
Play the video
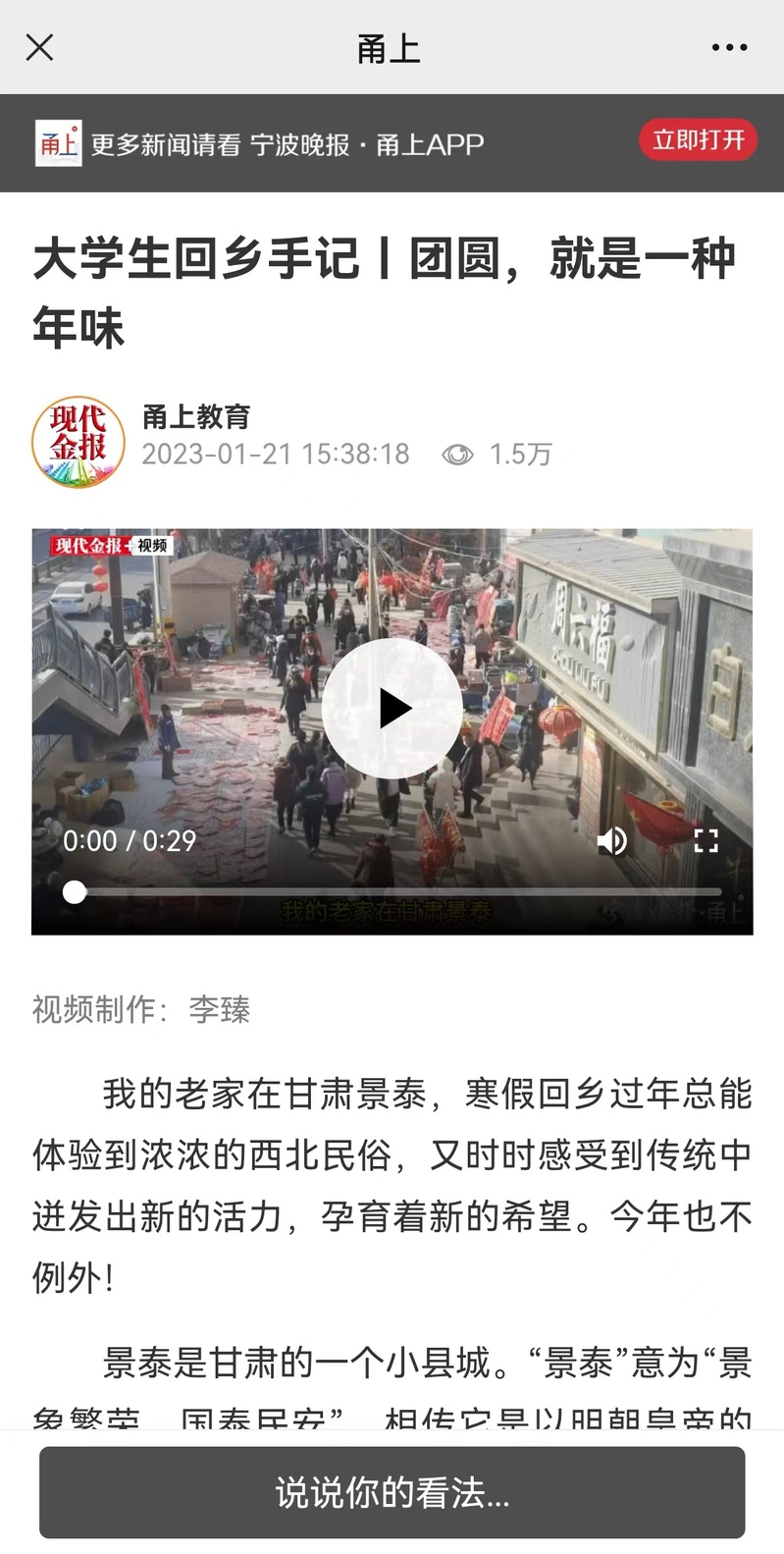tap(392, 708)
